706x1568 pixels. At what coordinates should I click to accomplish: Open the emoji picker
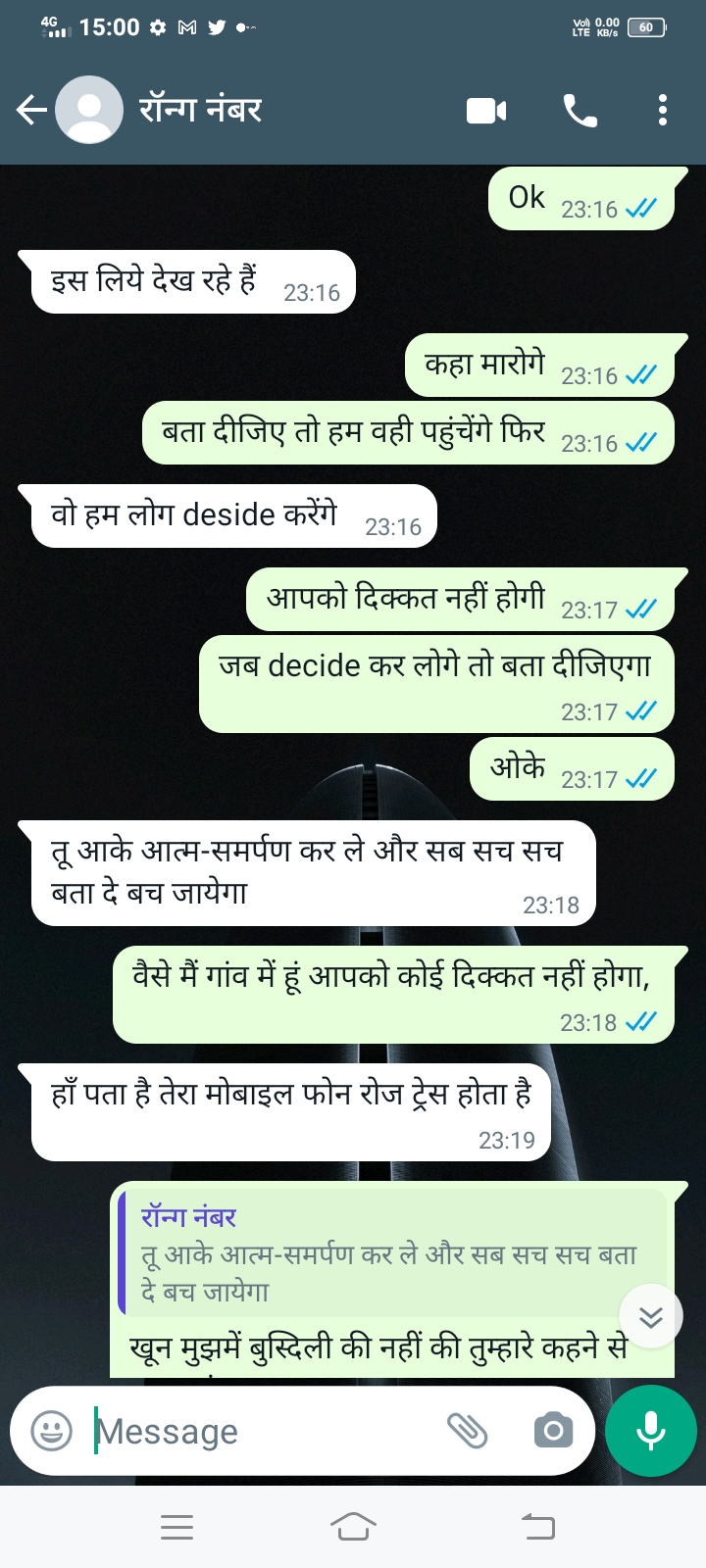click(52, 1431)
